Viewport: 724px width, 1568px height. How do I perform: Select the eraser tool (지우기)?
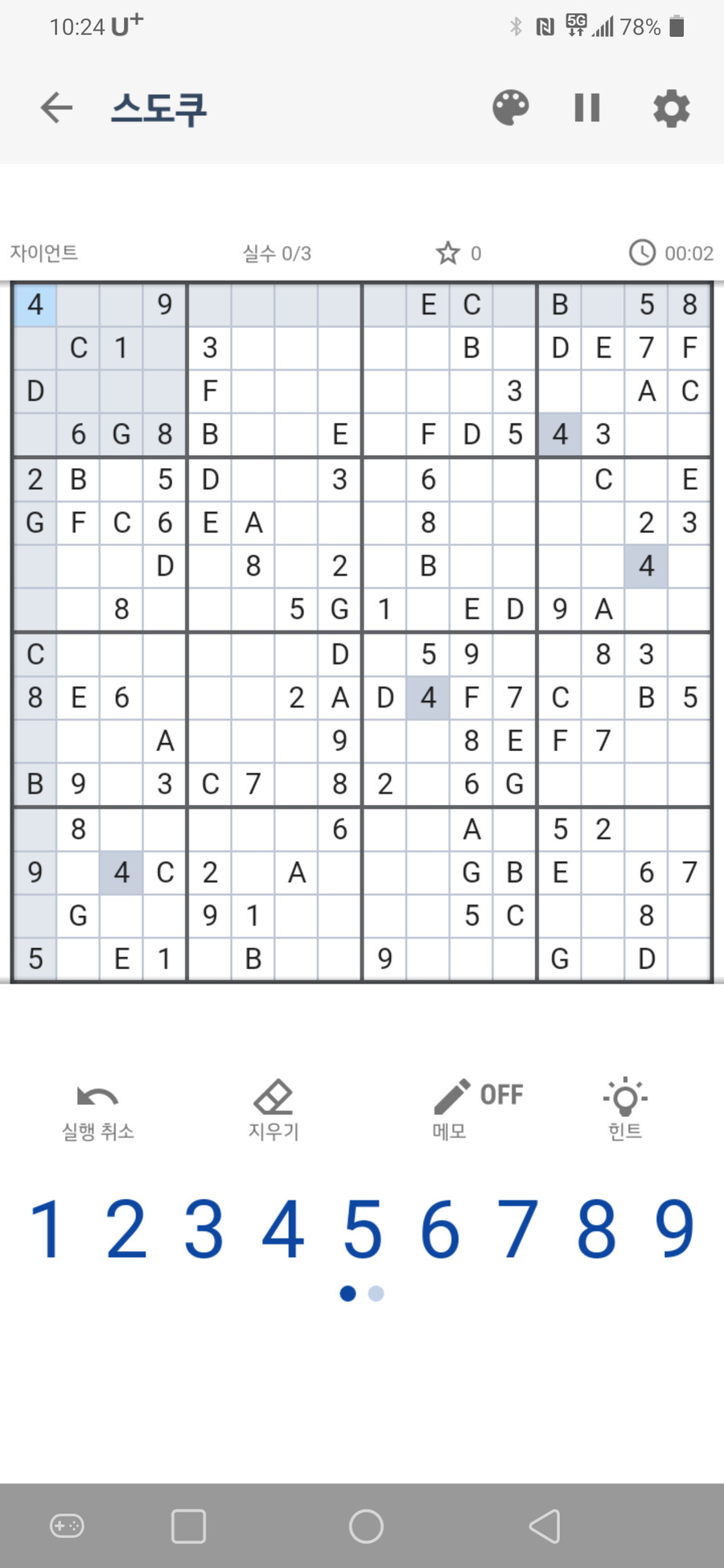pyautogui.click(x=274, y=1110)
